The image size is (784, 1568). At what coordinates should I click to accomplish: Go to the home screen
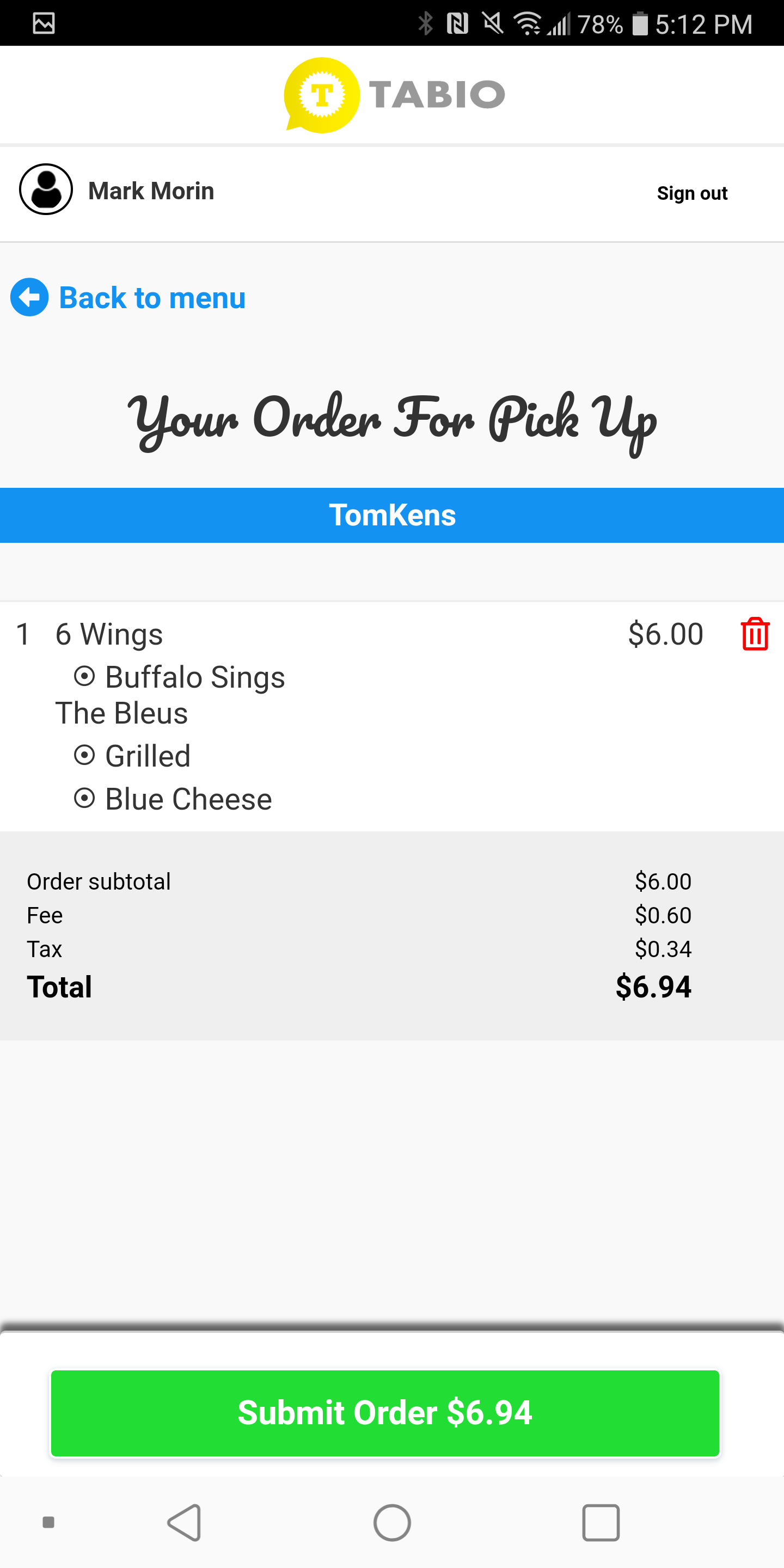pyautogui.click(x=392, y=1522)
